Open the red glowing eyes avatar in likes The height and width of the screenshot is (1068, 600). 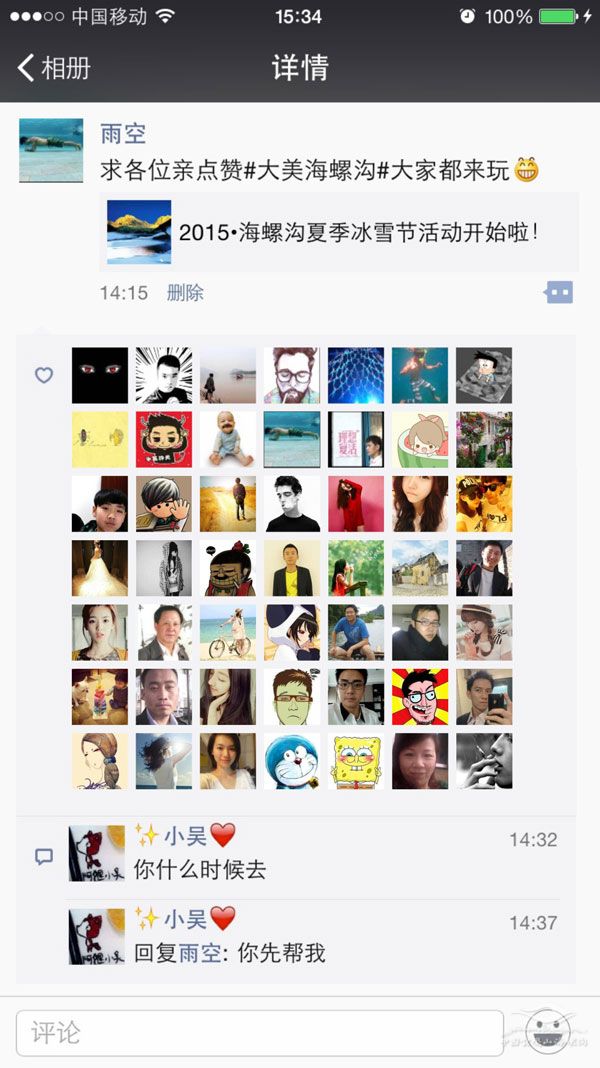click(100, 375)
